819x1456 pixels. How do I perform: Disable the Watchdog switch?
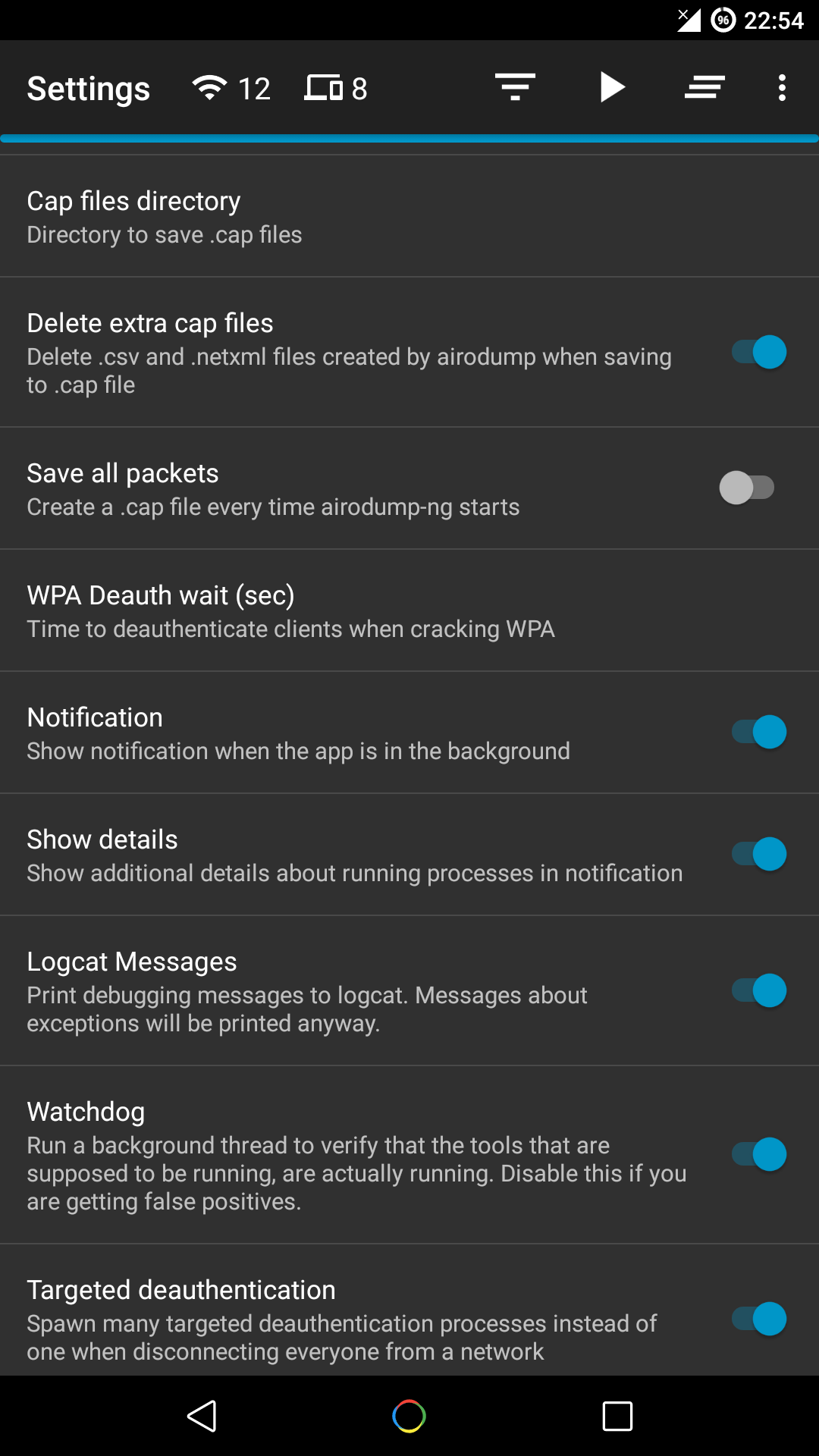click(758, 1154)
